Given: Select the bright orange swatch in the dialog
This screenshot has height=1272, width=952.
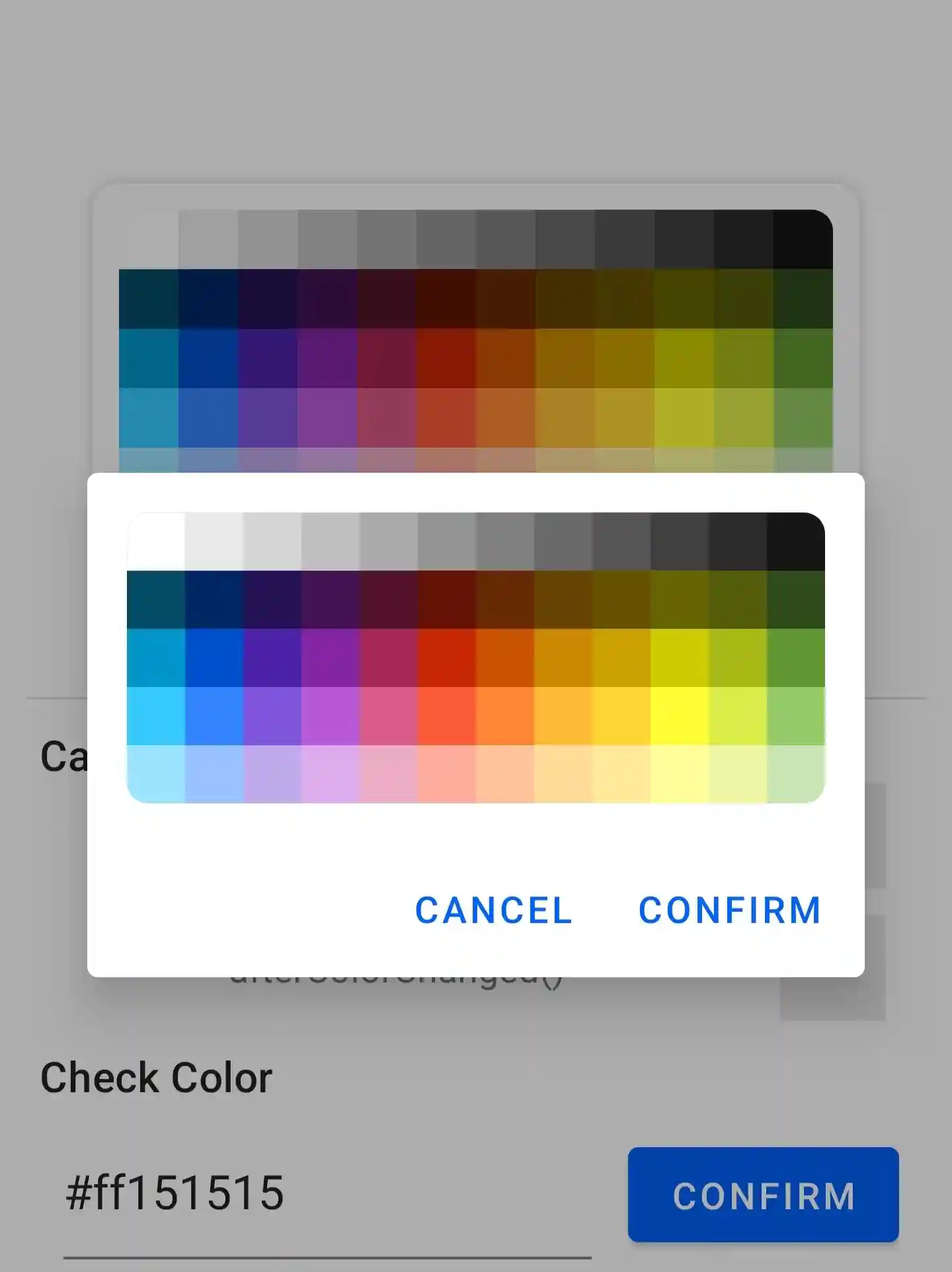Looking at the screenshot, I should (x=505, y=716).
